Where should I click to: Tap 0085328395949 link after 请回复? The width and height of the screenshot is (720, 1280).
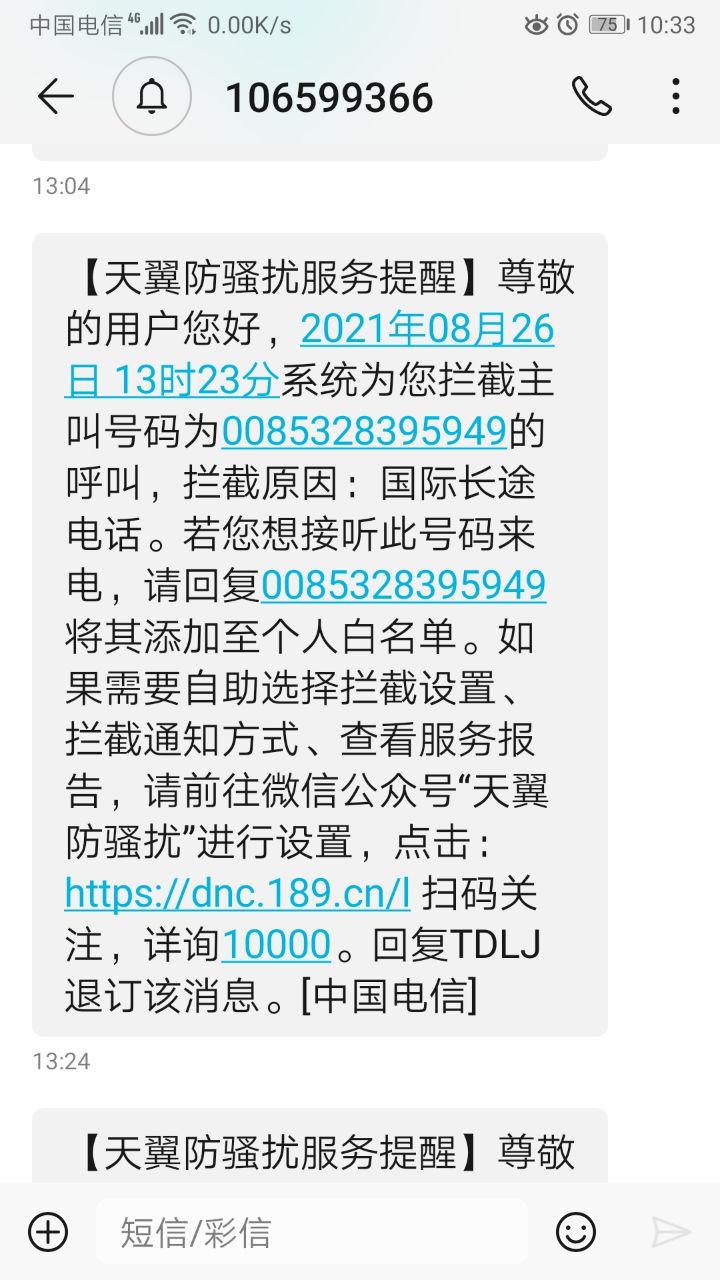click(x=403, y=585)
